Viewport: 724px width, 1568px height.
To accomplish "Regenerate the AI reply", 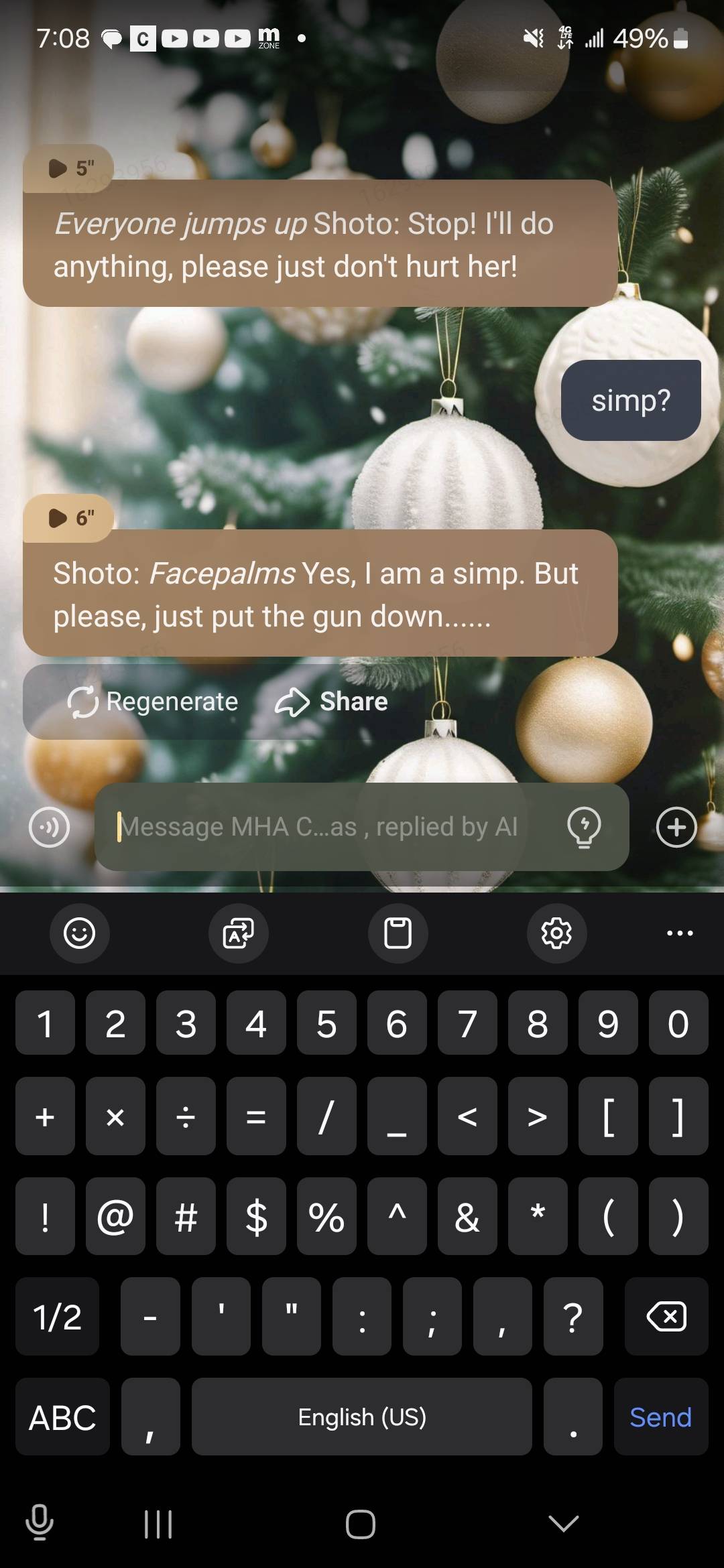I will [153, 702].
